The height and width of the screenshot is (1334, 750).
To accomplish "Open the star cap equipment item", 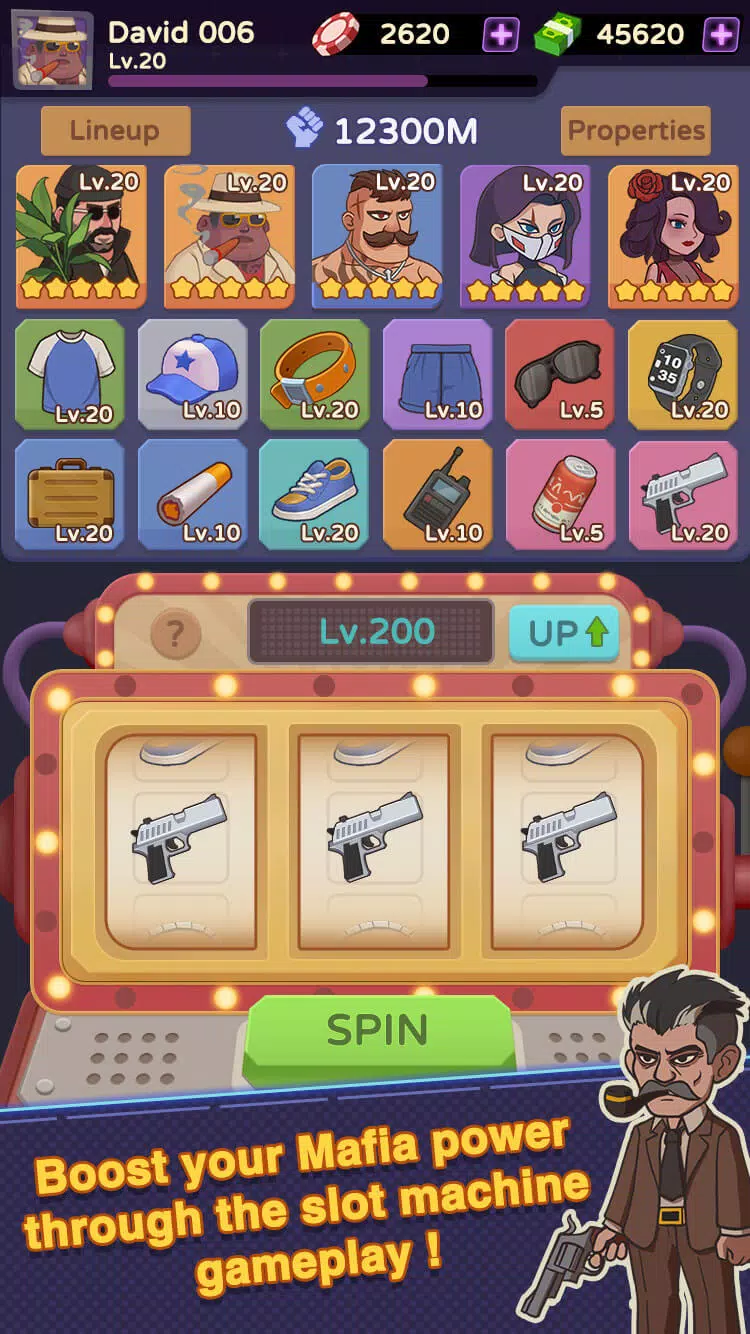I will [192, 374].
